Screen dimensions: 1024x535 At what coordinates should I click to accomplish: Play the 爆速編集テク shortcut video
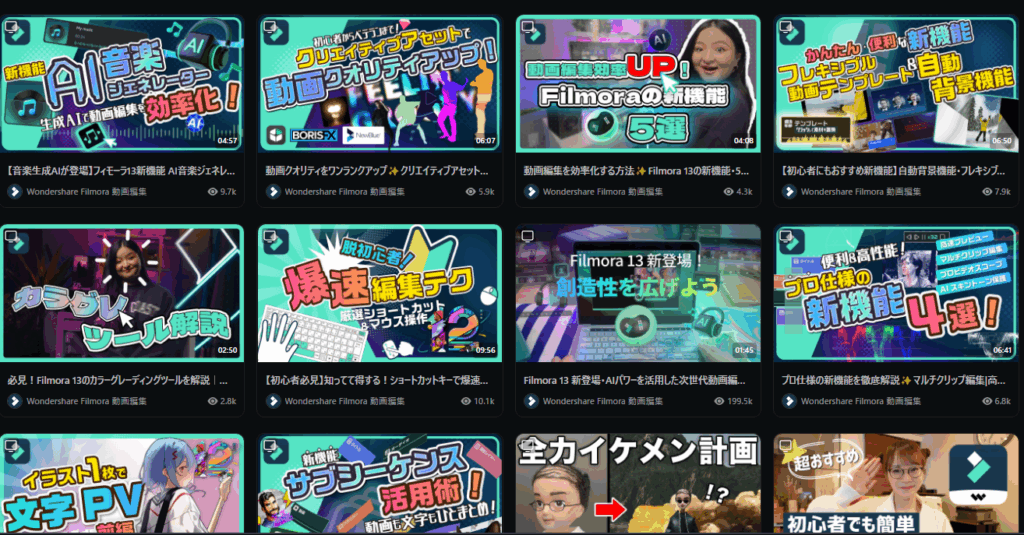pos(379,294)
